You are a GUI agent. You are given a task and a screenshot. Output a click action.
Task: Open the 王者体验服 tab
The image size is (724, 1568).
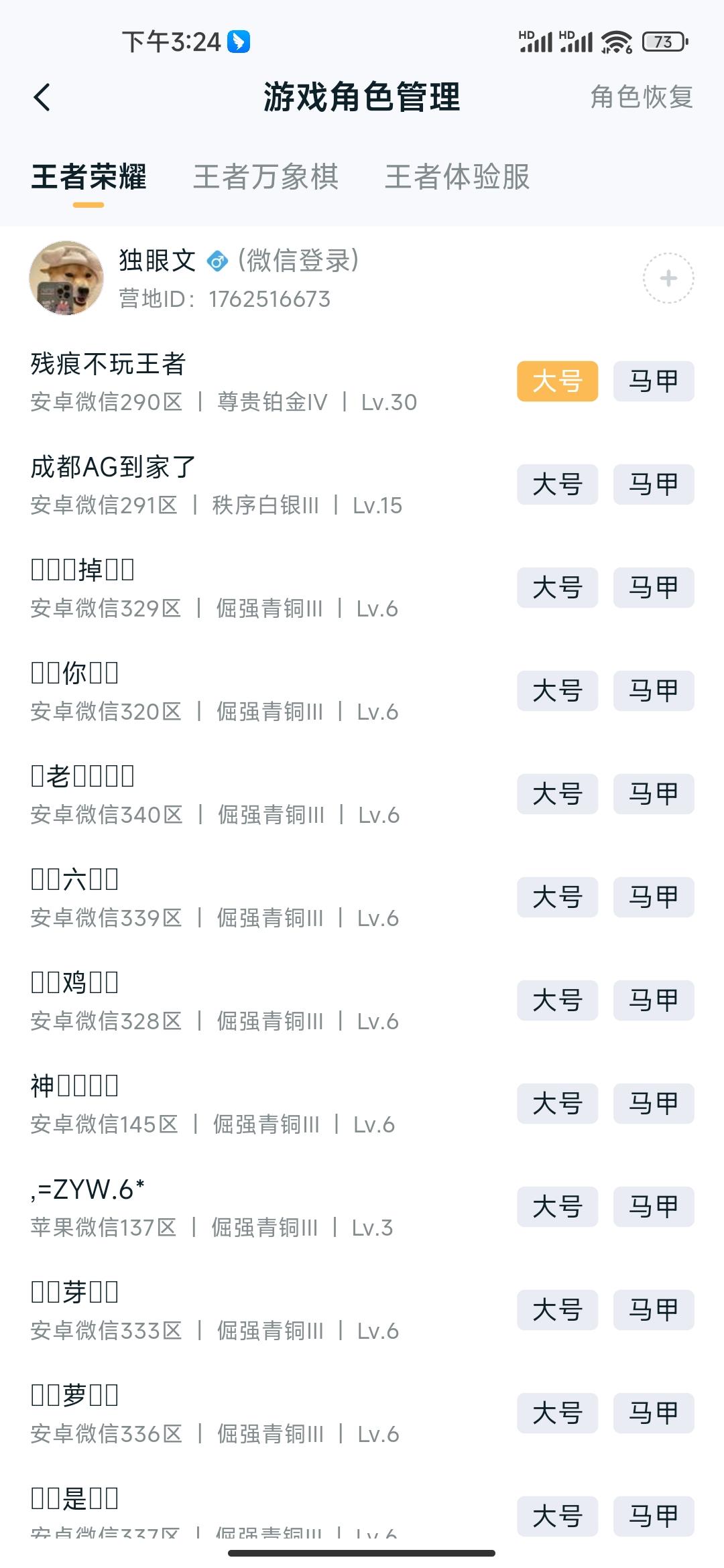click(x=458, y=178)
